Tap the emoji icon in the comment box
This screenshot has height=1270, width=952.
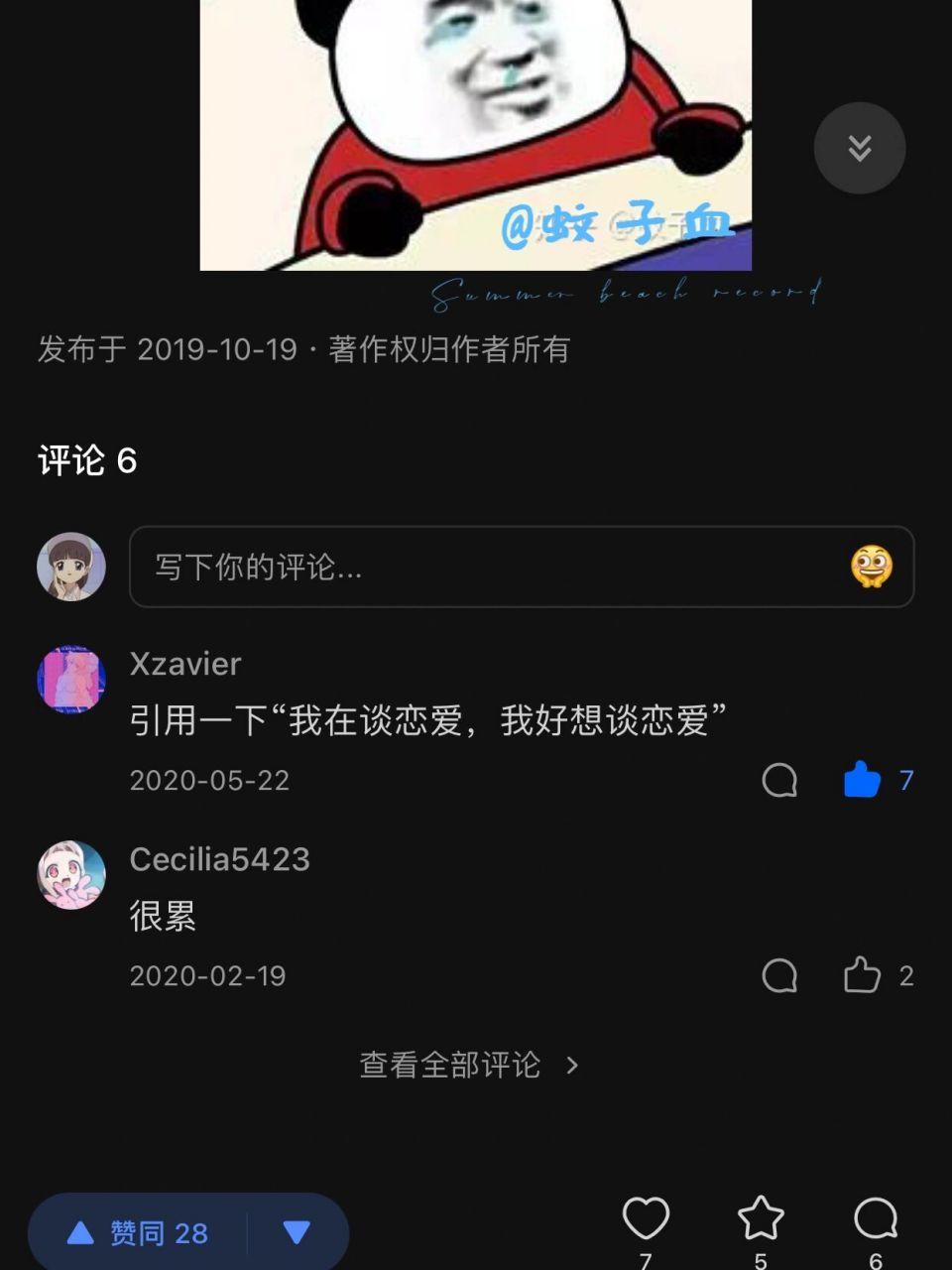click(x=871, y=567)
